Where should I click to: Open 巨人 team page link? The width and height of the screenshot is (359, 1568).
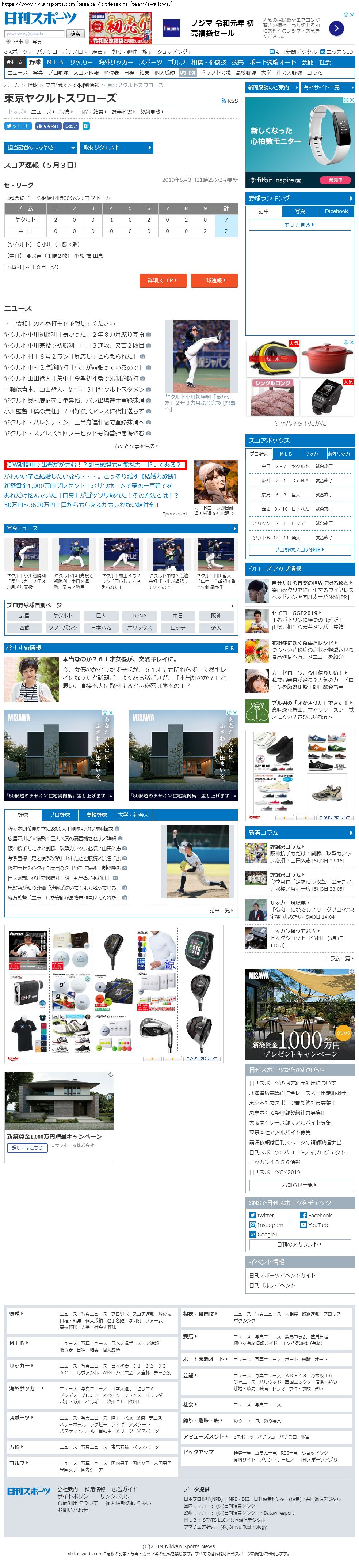[x=101, y=615]
